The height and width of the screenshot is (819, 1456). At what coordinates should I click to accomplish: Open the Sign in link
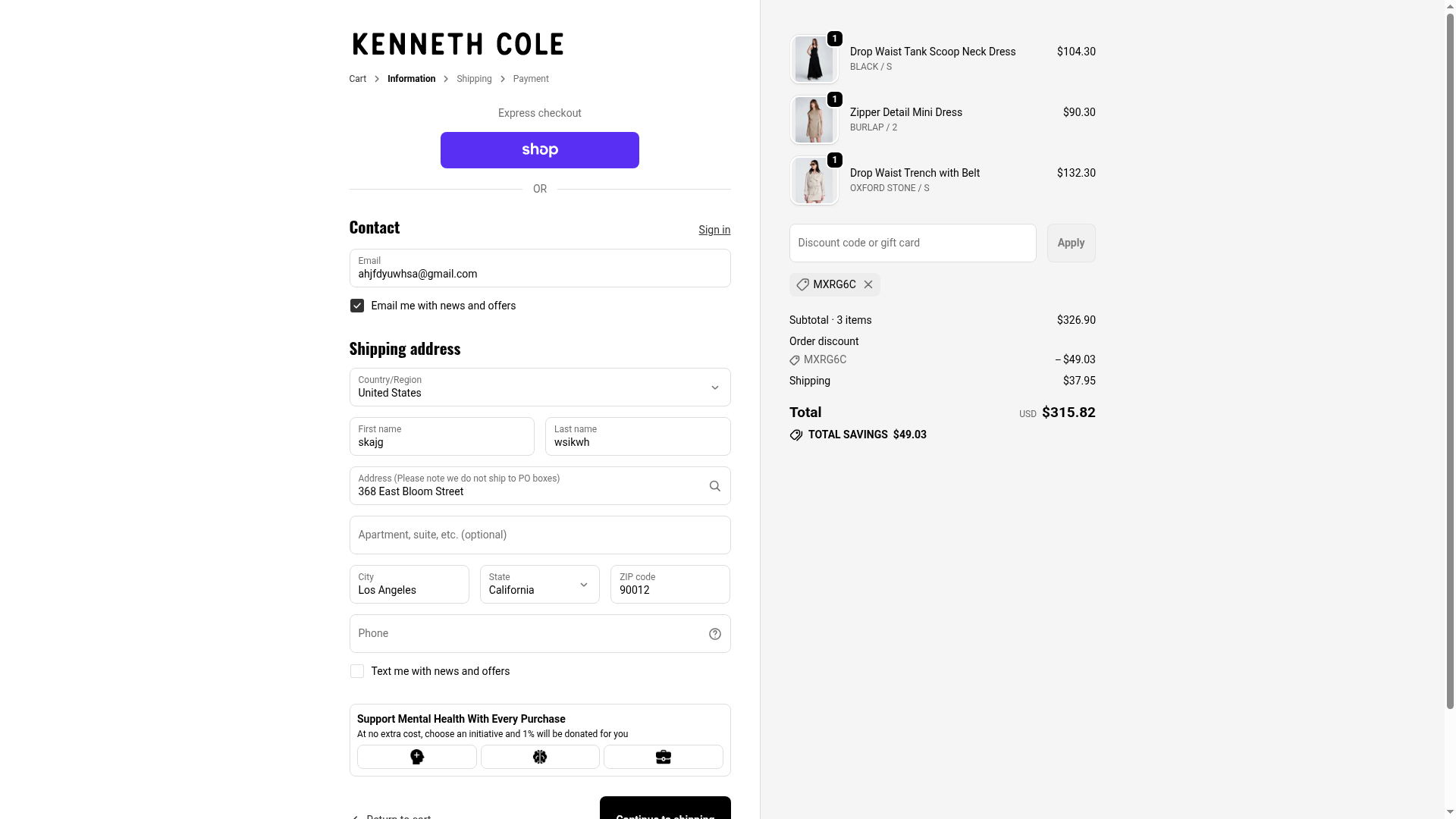tap(714, 230)
